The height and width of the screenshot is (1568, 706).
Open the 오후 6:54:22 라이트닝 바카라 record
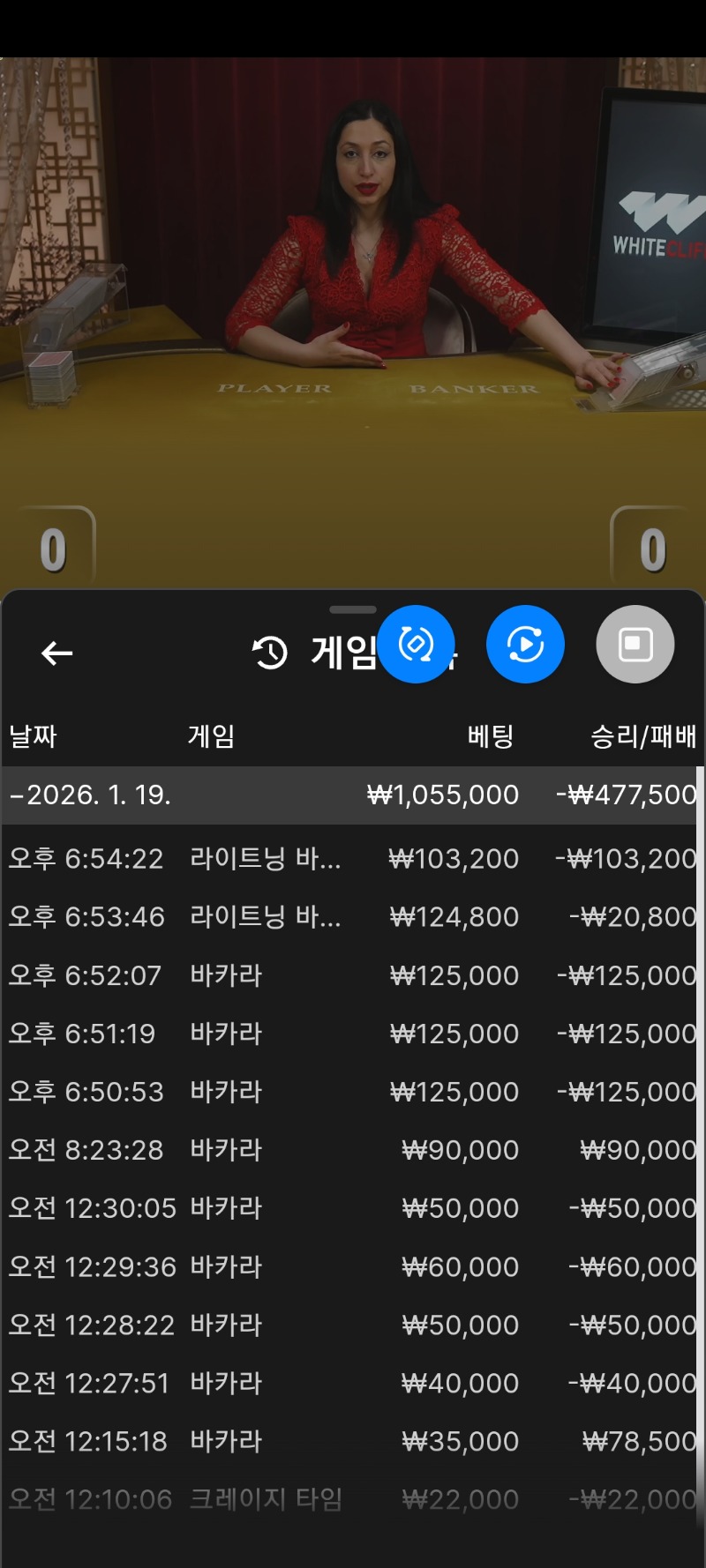(x=353, y=858)
